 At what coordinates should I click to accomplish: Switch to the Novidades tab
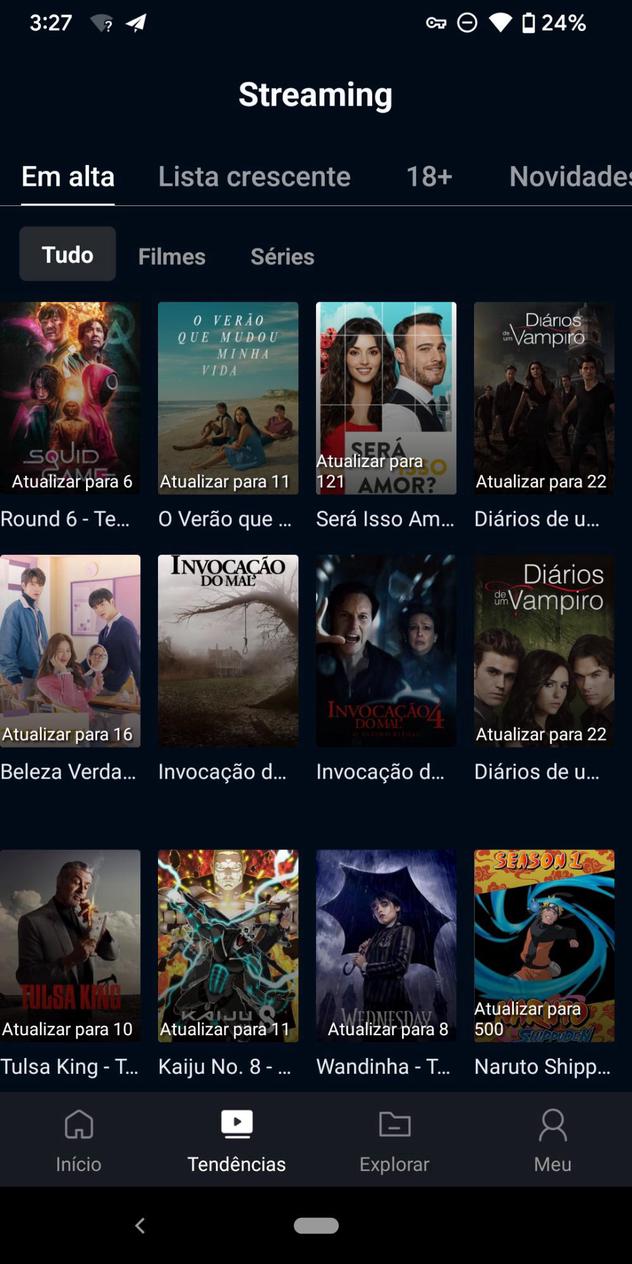[x=570, y=177]
